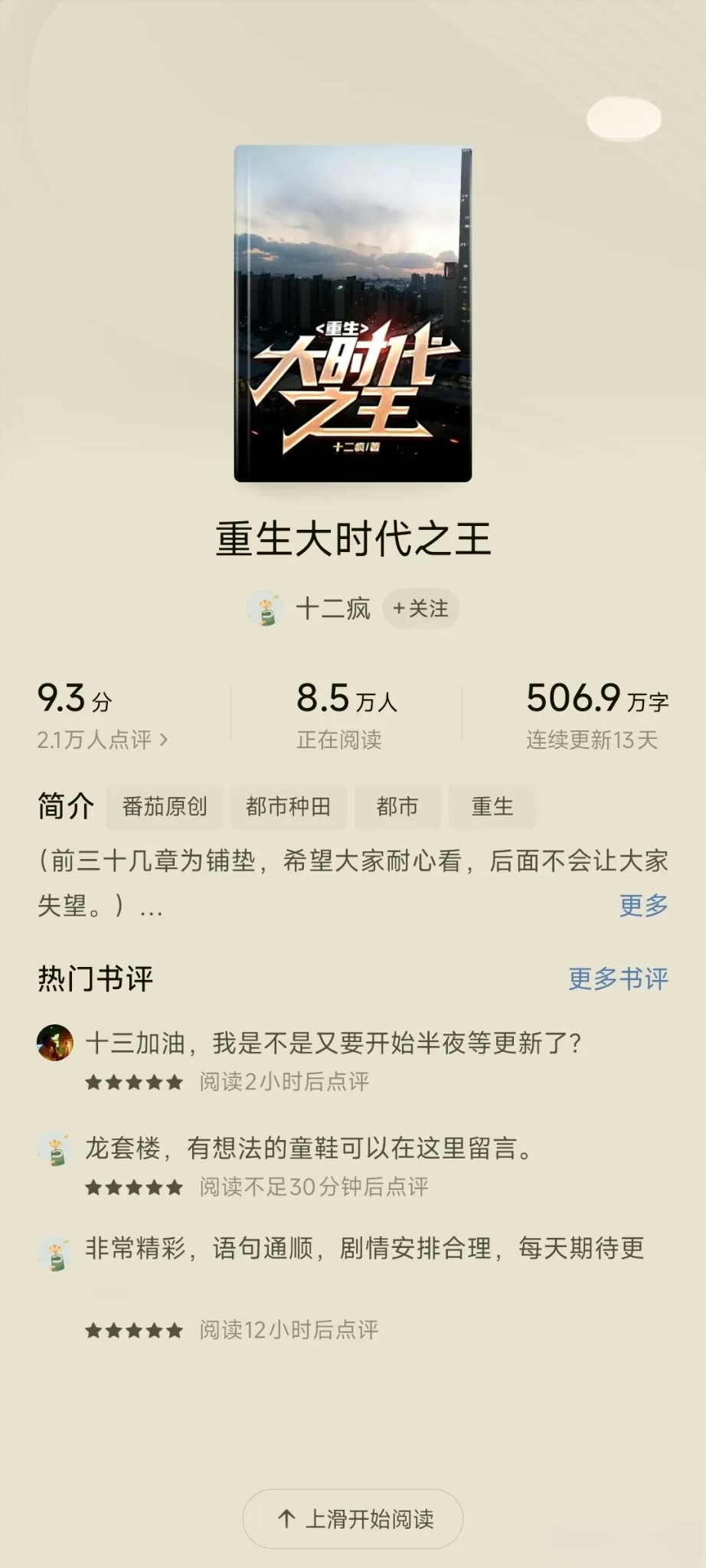706x1568 pixels.
Task: Tap 上滑开始阅读 to start reading
Action: tap(353, 1518)
